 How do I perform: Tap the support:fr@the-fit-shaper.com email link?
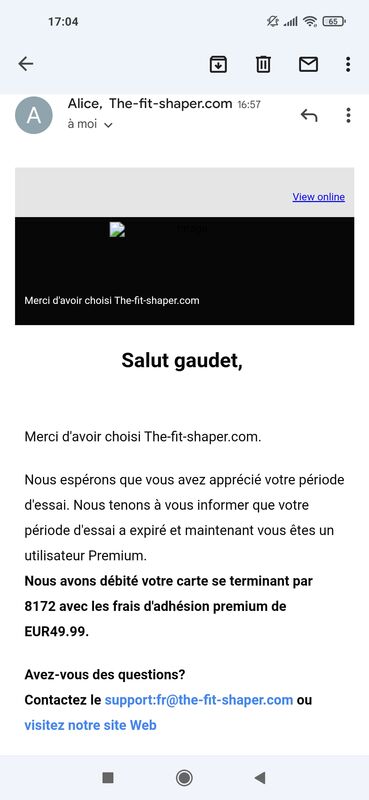(x=199, y=699)
